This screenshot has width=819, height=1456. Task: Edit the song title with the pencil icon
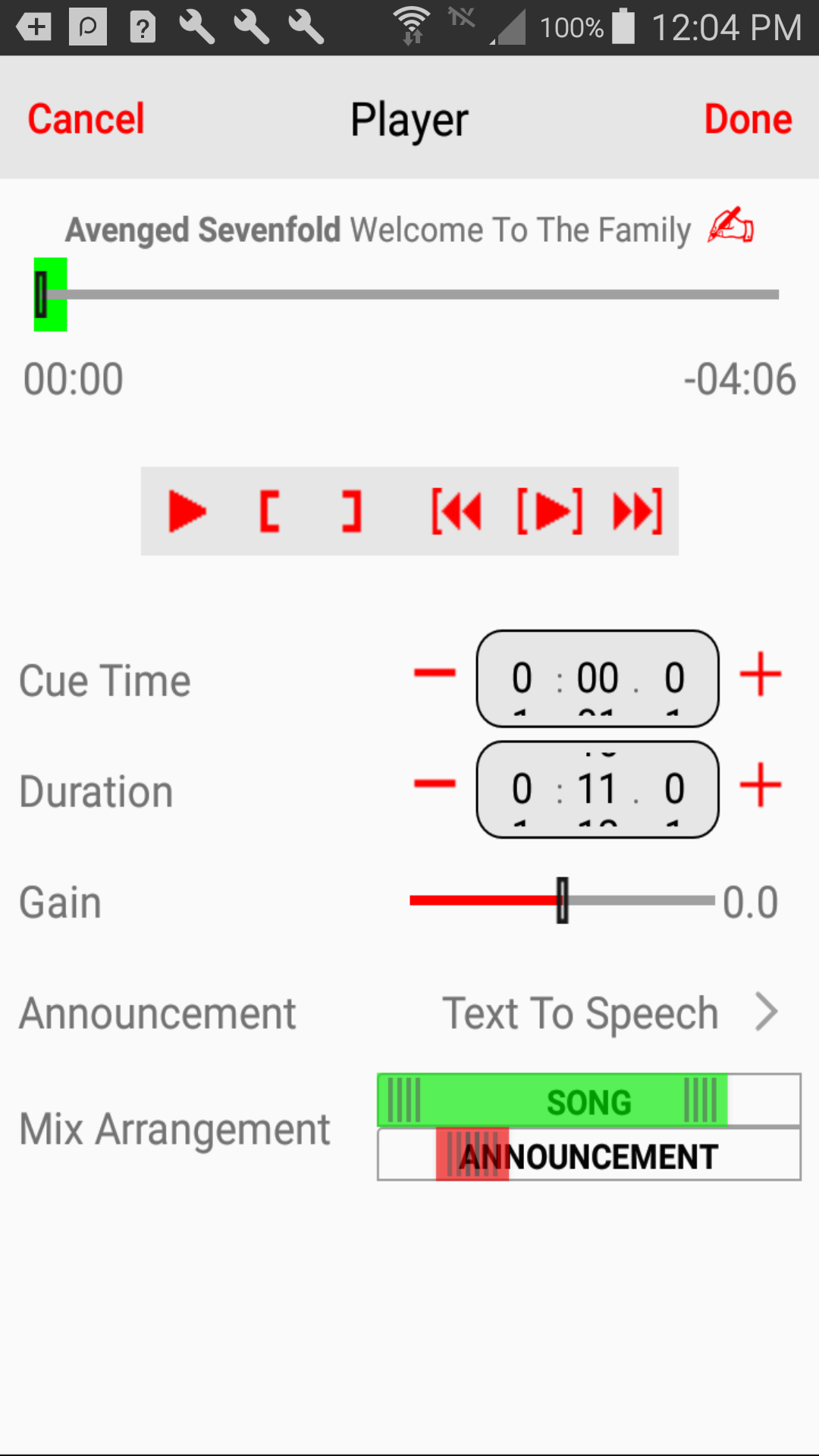point(730,226)
